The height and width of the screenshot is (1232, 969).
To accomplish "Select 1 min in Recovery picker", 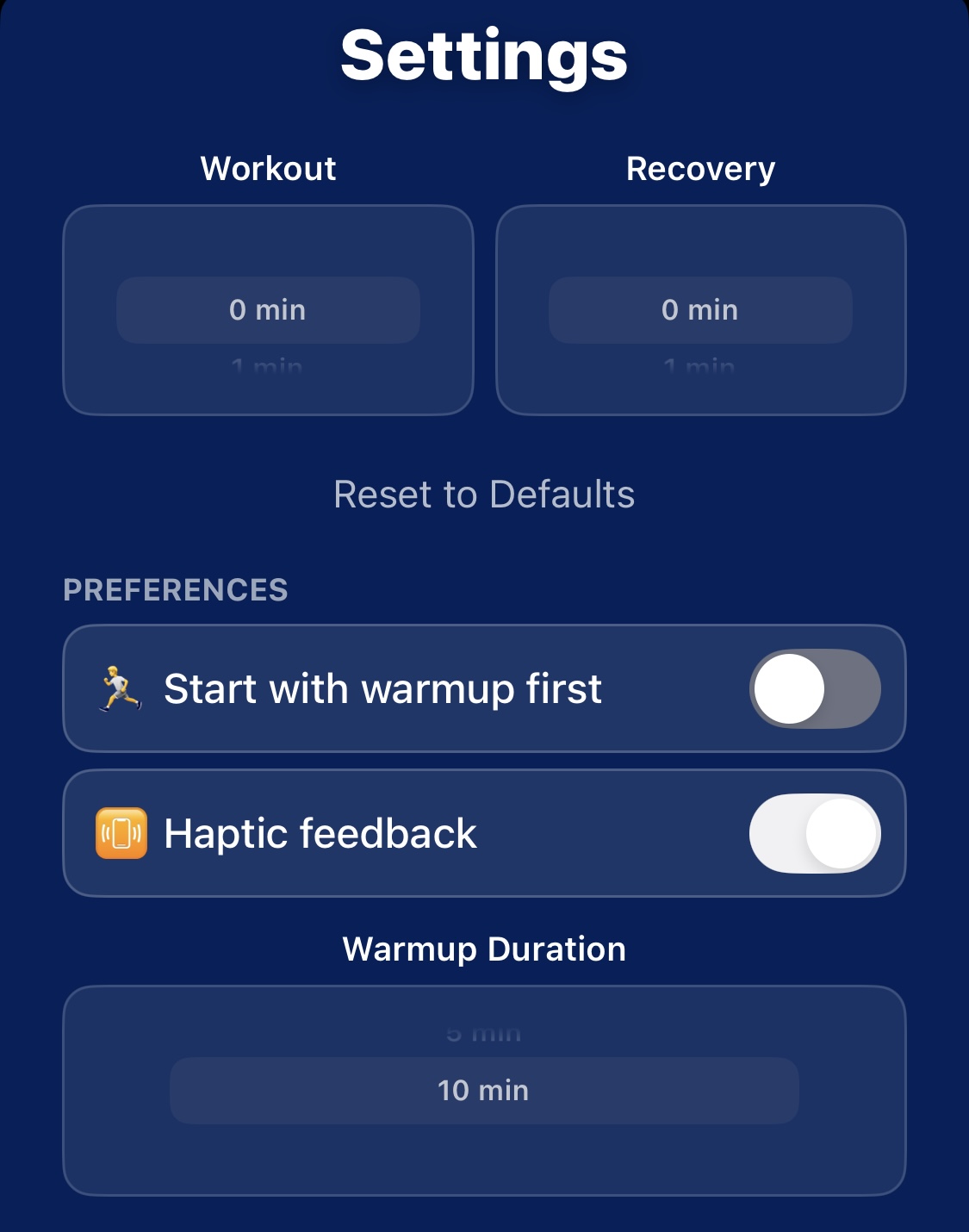I will point(700,367).
